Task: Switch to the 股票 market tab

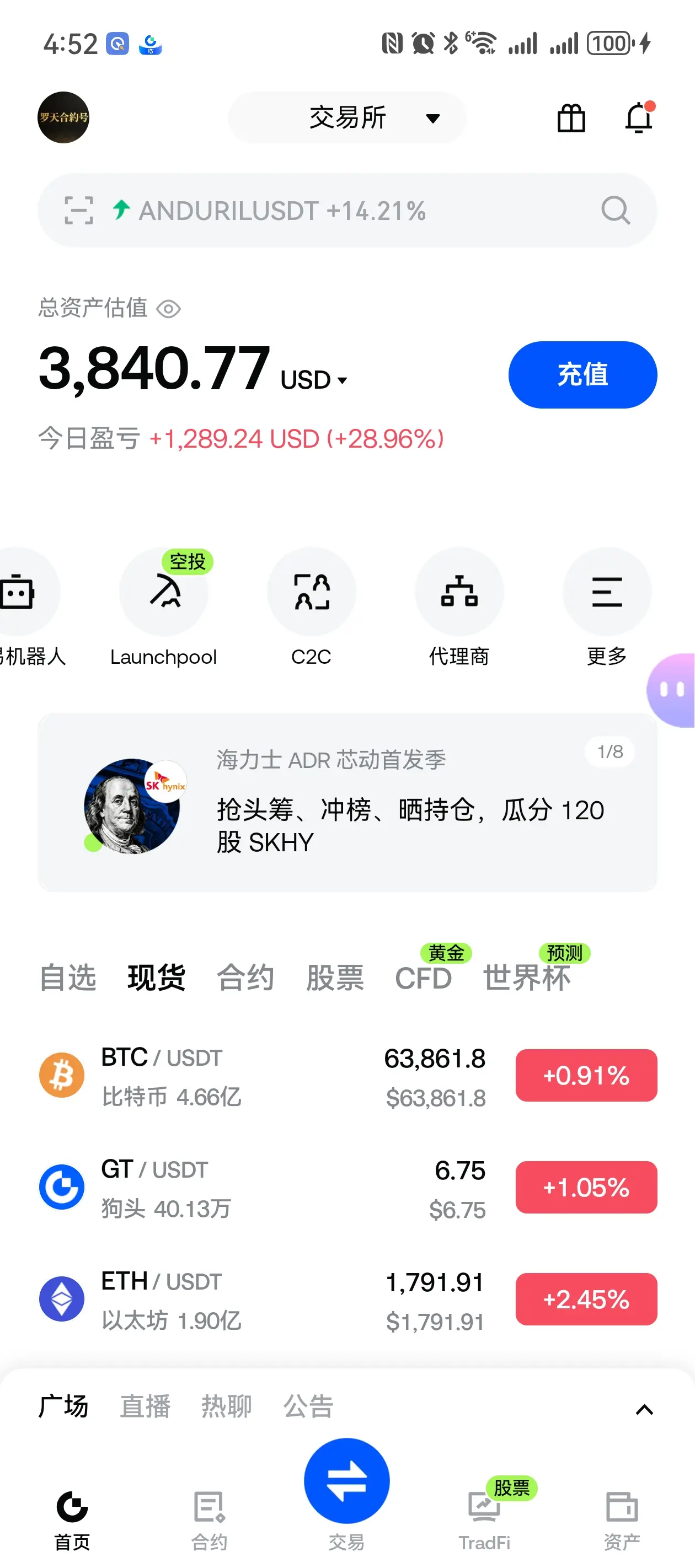Action: (x=334, y=978)
